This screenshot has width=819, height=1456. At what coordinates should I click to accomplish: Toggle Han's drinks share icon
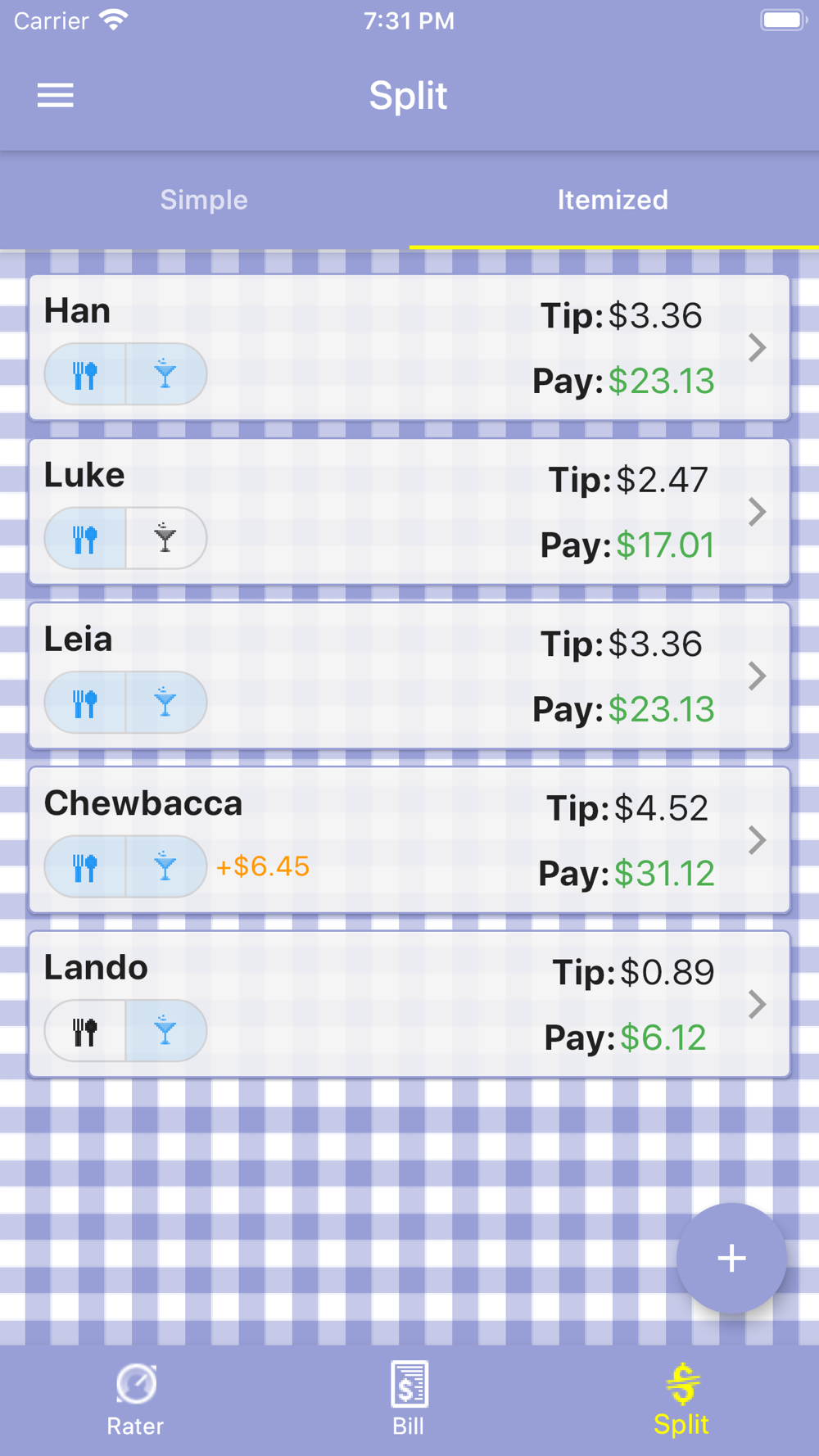click(165, 374)
